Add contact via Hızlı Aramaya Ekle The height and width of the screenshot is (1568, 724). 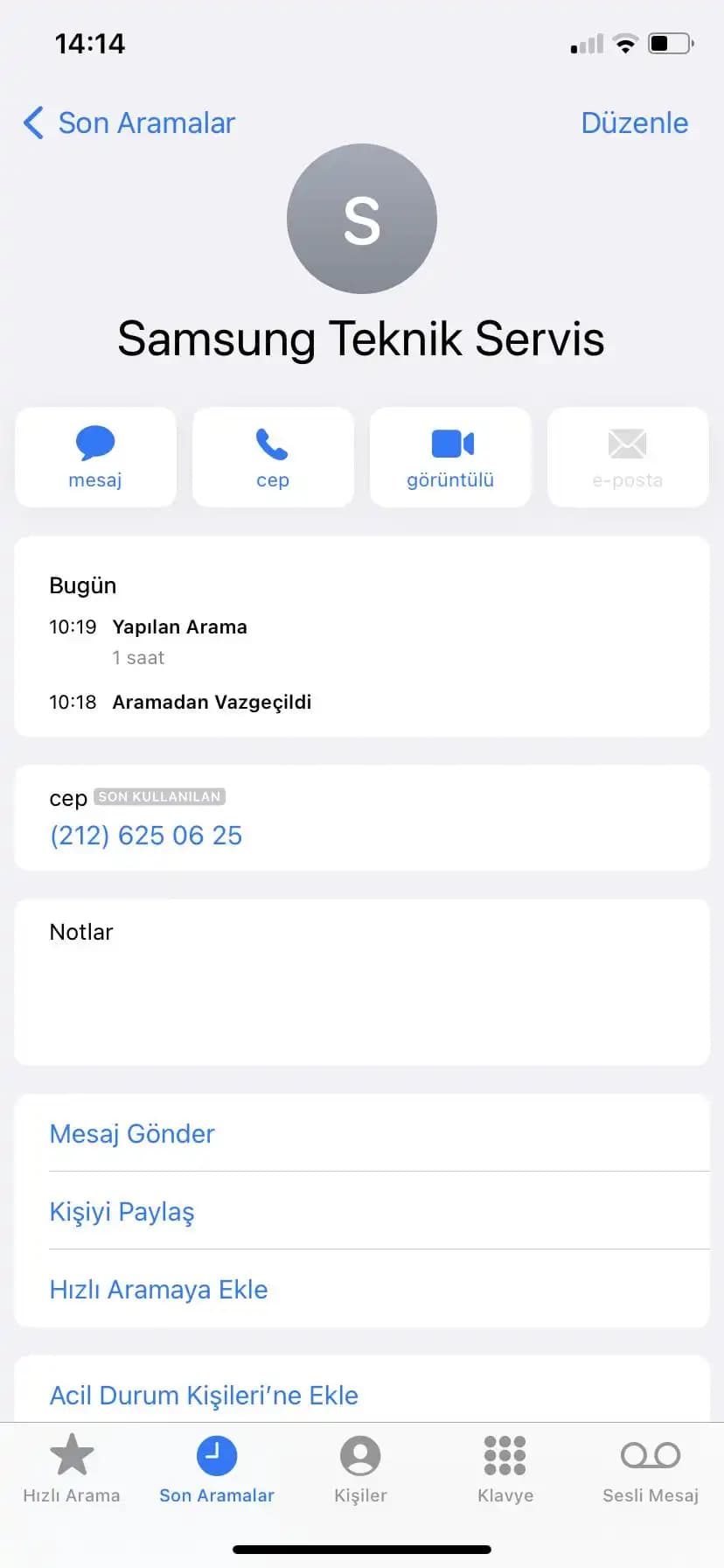pos(158,1289)
